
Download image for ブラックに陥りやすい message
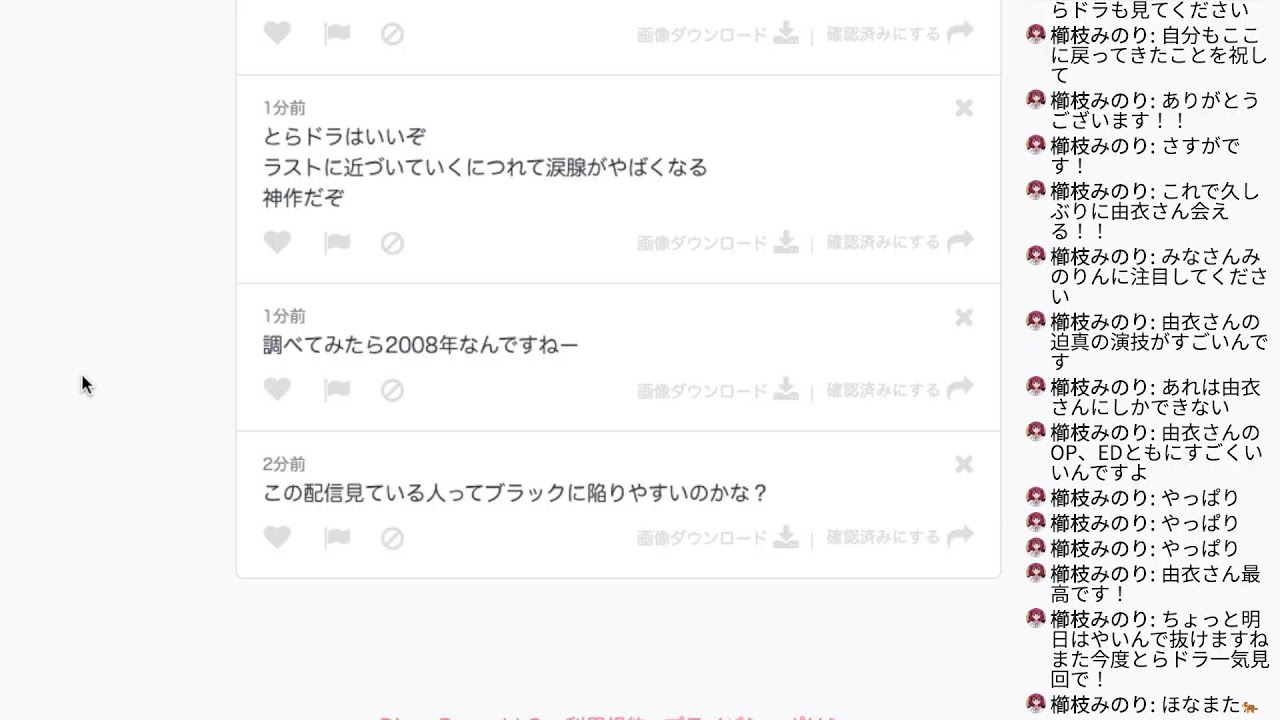click(717, 537)
